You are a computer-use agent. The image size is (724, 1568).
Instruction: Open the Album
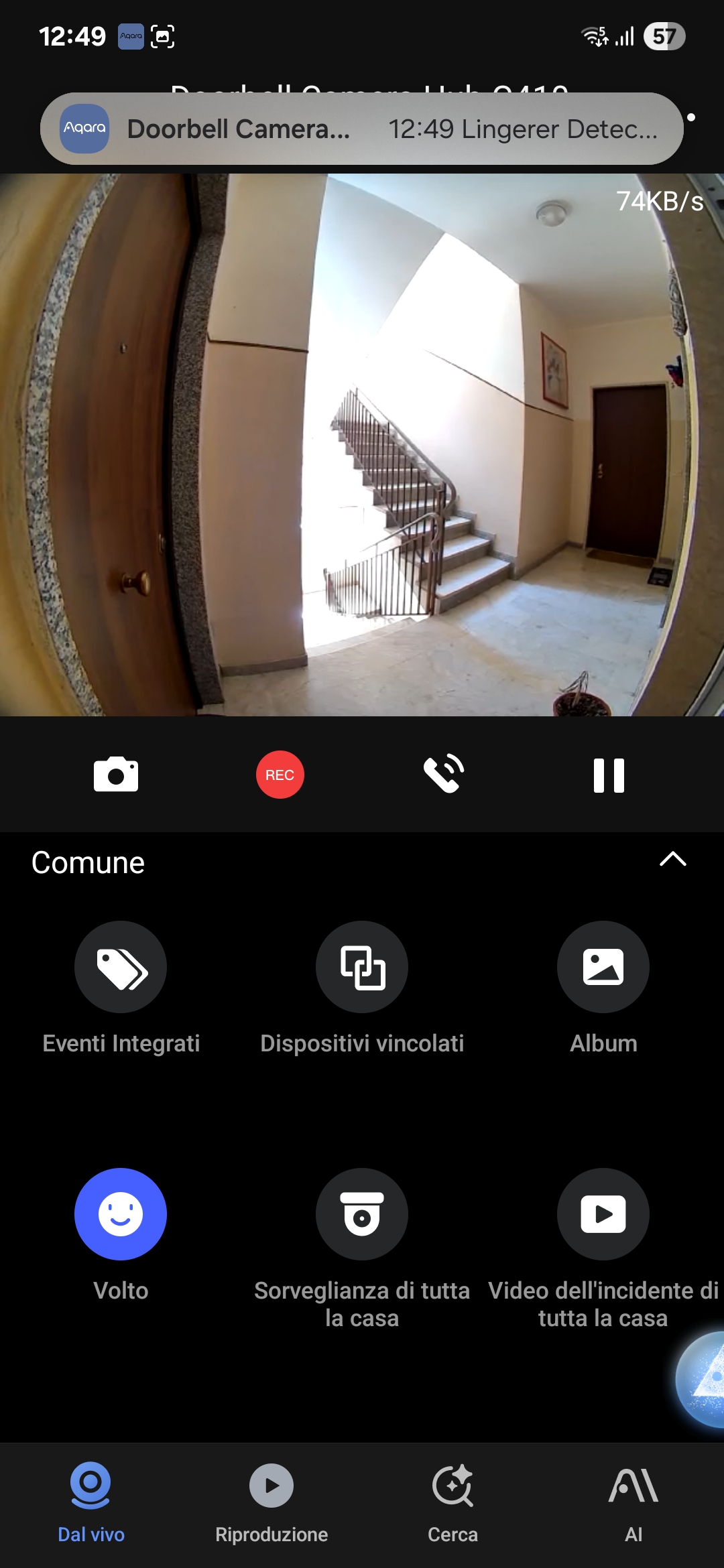[603, 966]
